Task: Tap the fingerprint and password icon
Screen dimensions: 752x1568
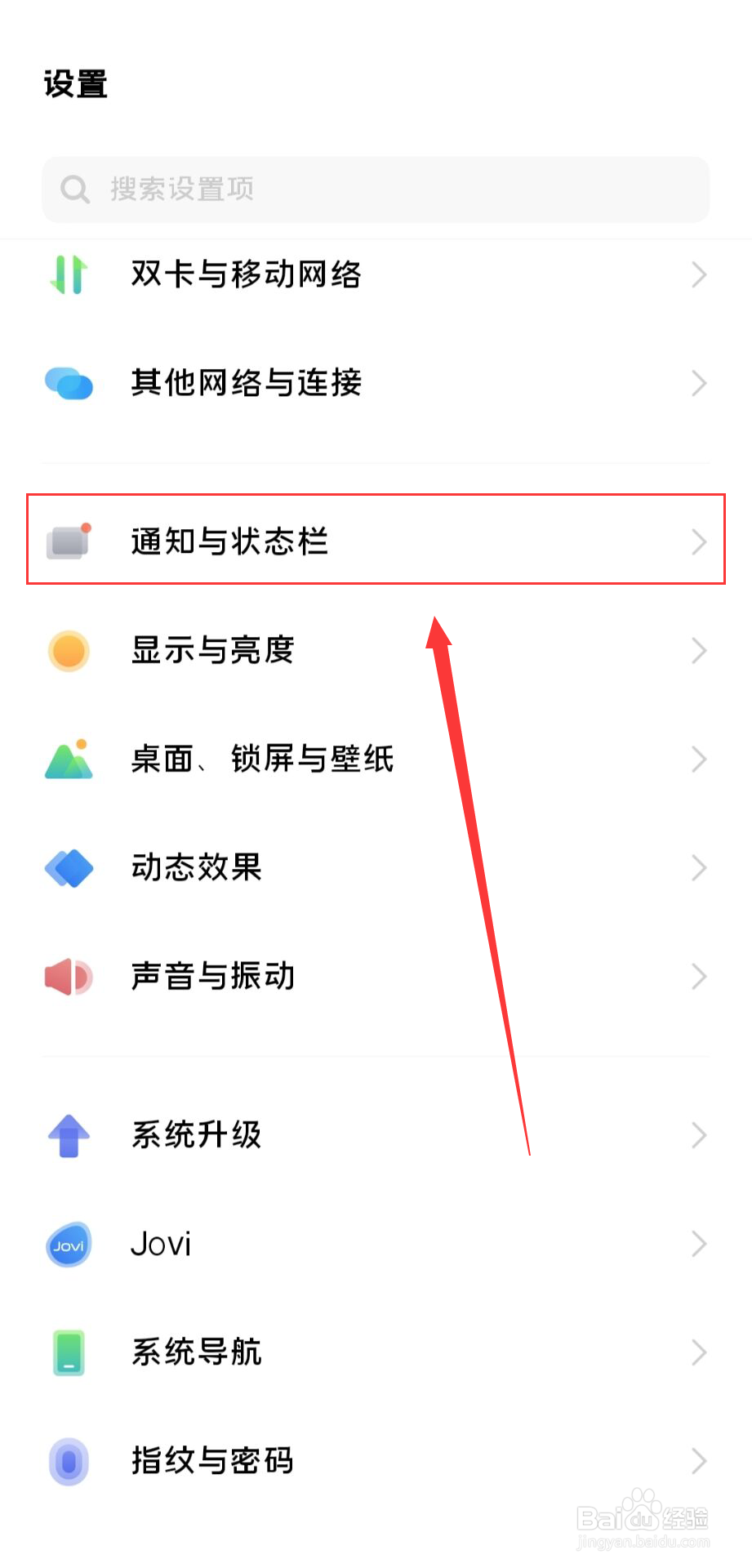Action: tap(69, 1461)
